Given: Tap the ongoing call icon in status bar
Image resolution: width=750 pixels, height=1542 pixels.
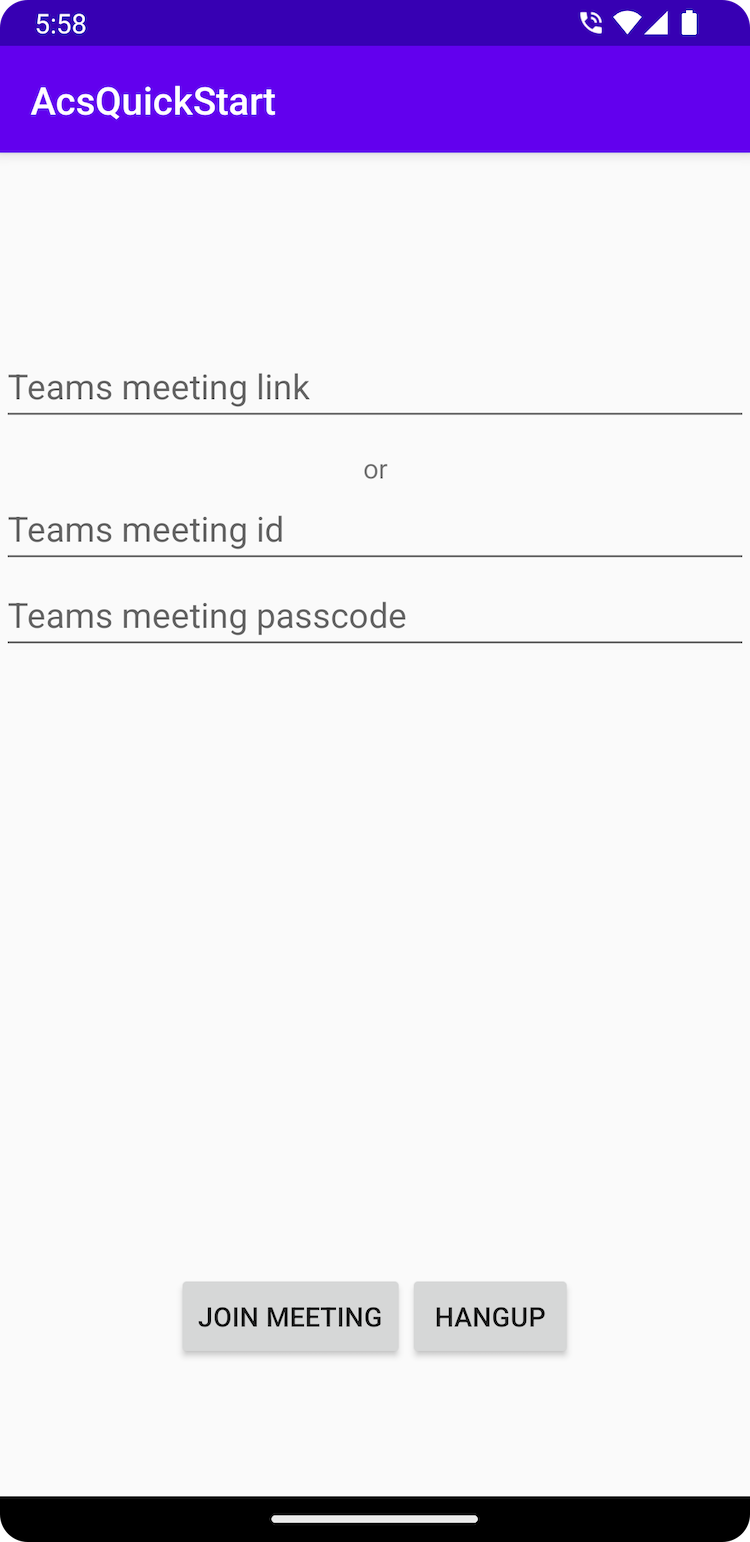Looking at the screenshot, I should [x=591, y=22].
